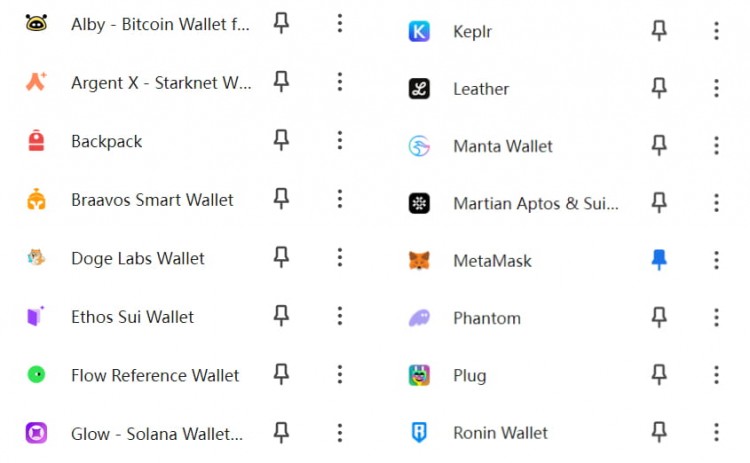Open more options for Ronin Wallet
Viewport: 750px width, 463px height.
716,432
